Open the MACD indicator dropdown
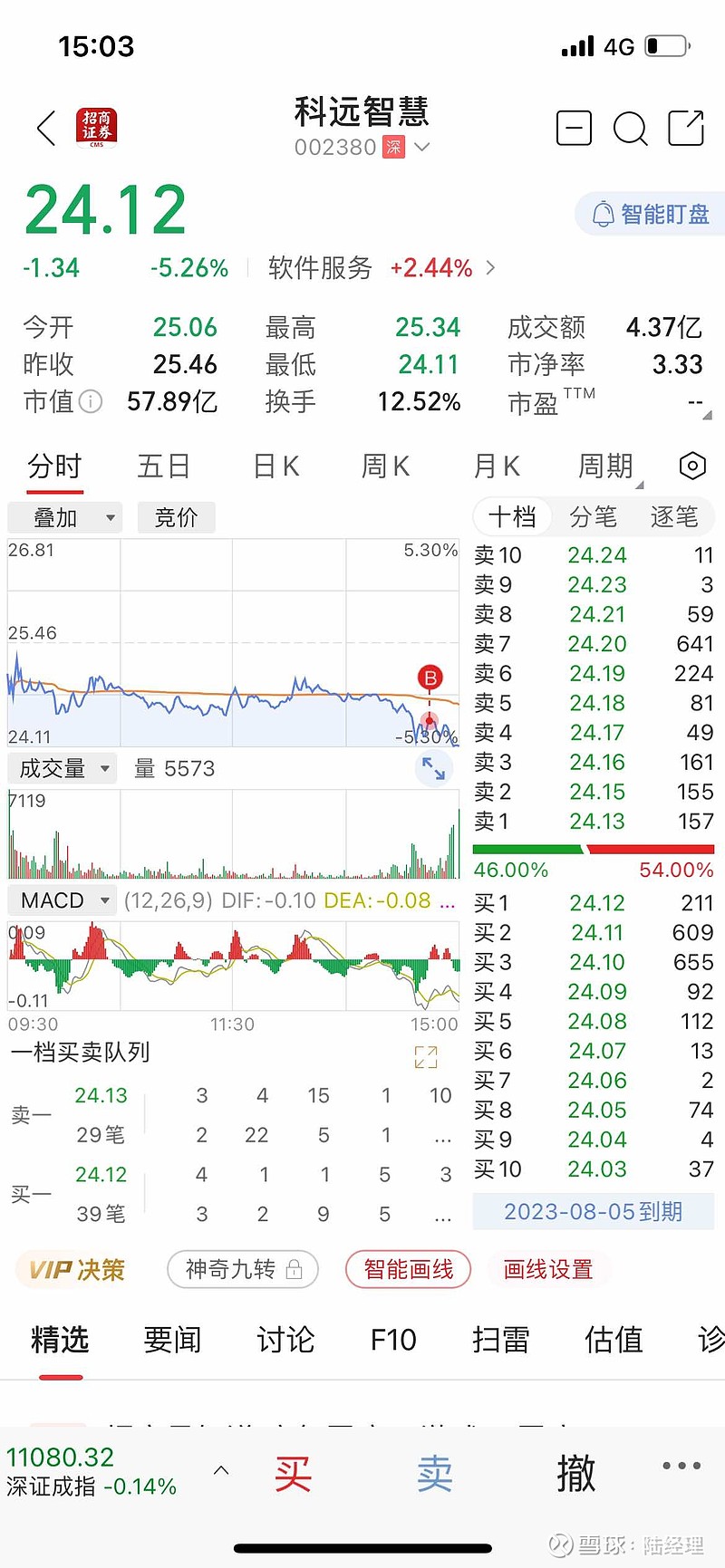 61,900
